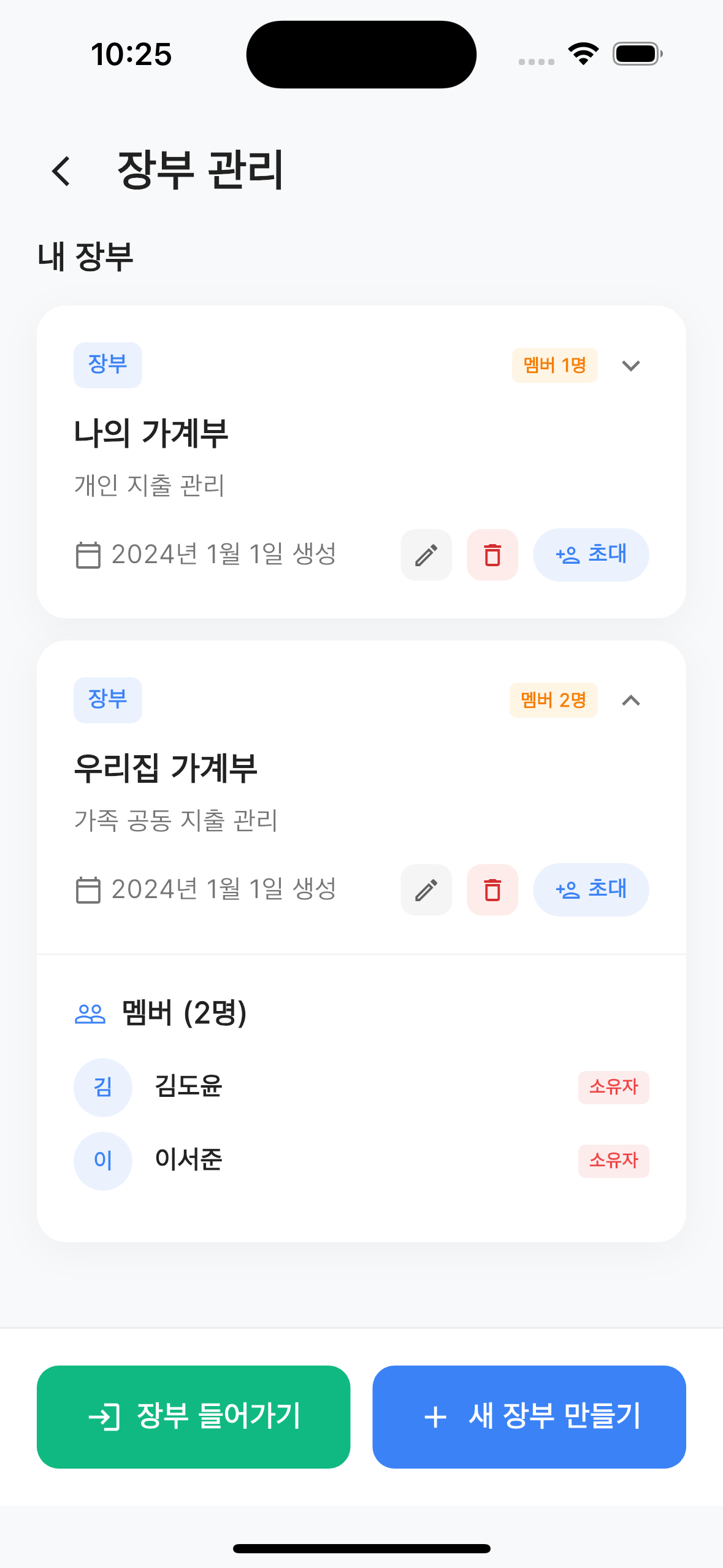Tap 이서준's avatar circle
723x1568 pixels.
click(x=102, y=1160)
